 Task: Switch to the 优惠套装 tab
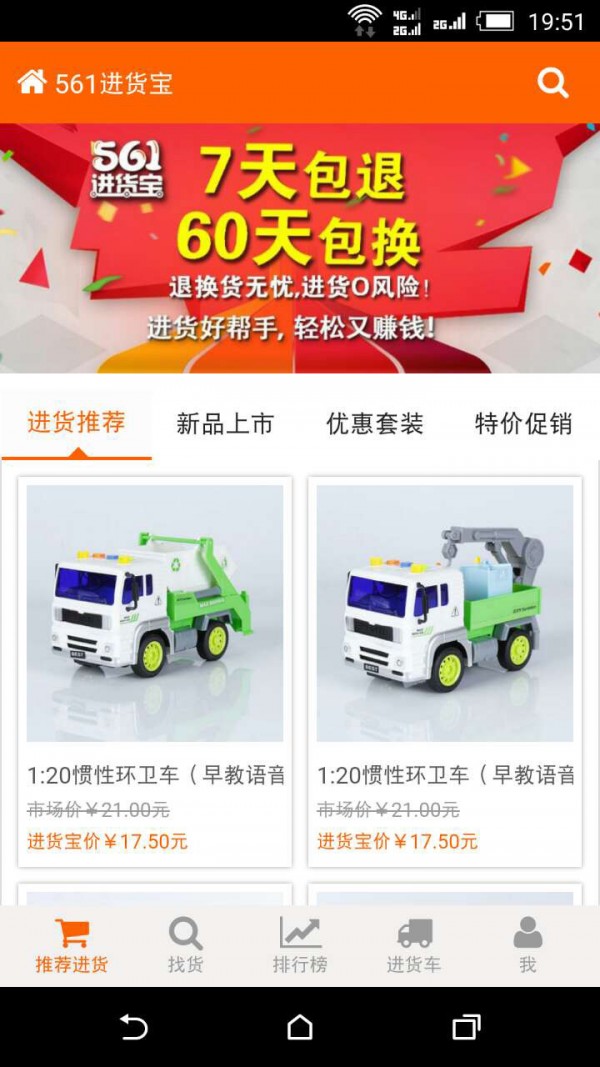click(x=375, y=424)
